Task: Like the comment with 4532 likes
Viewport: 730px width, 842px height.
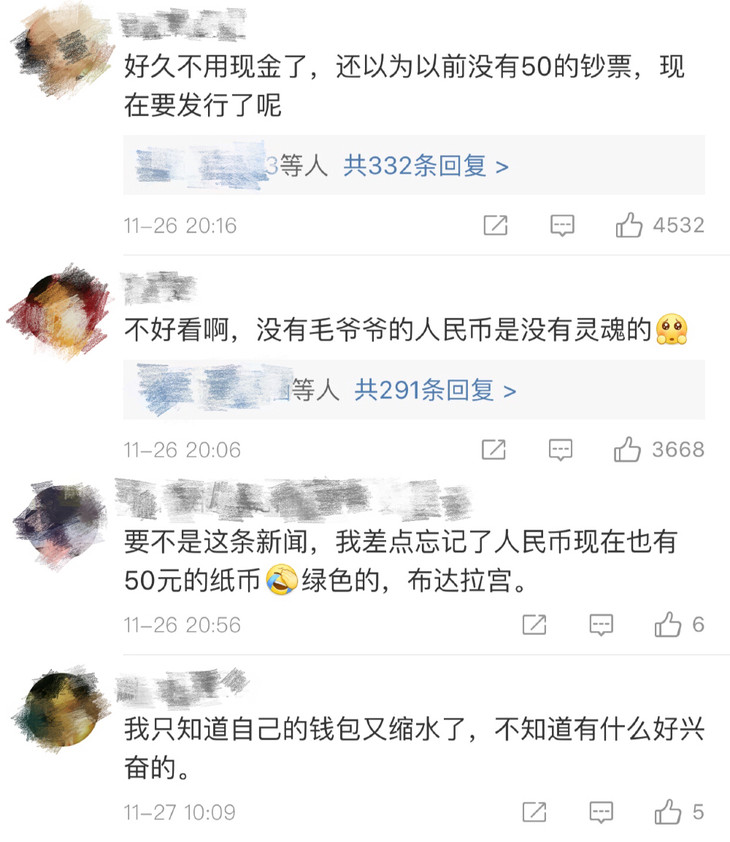Action: pos(629,226)
